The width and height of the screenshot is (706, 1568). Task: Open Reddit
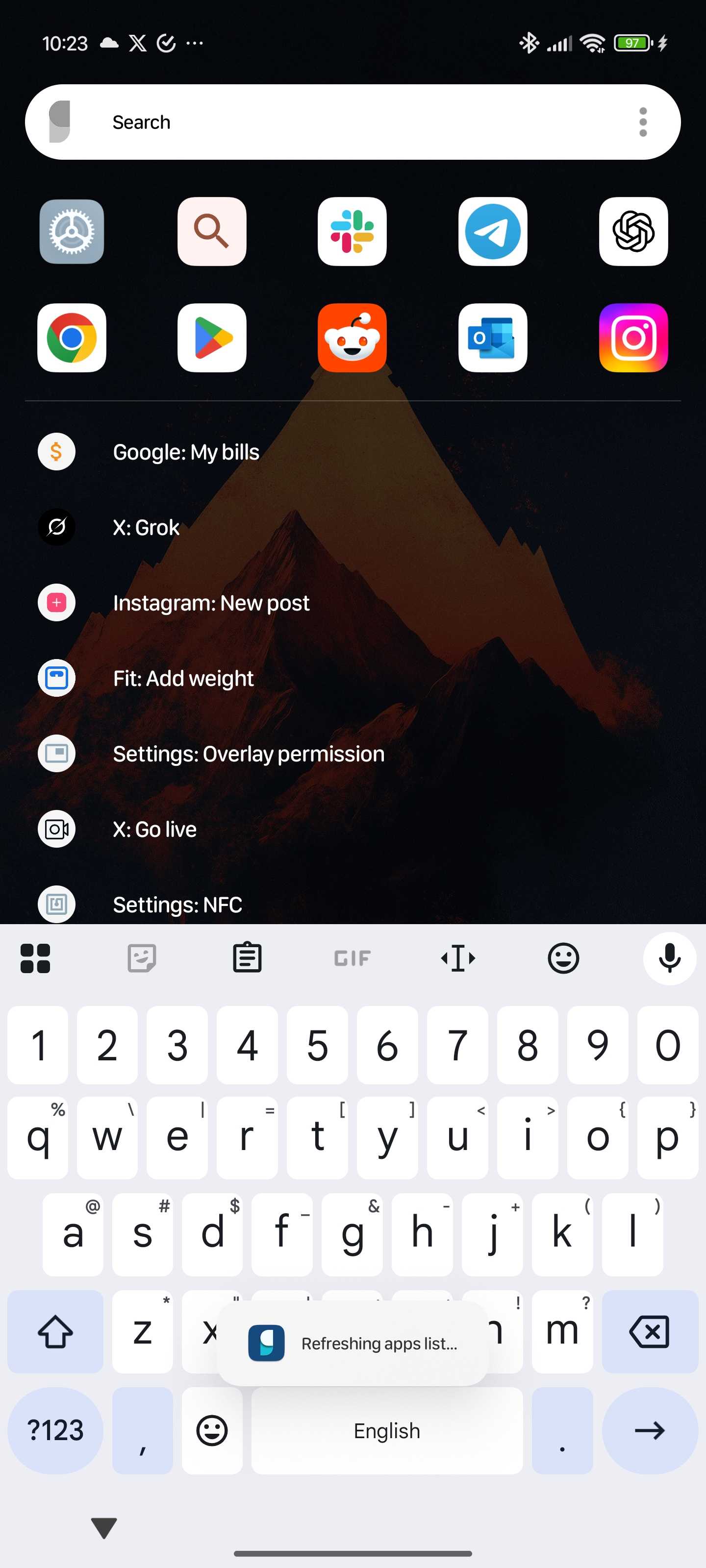[352, 338]
